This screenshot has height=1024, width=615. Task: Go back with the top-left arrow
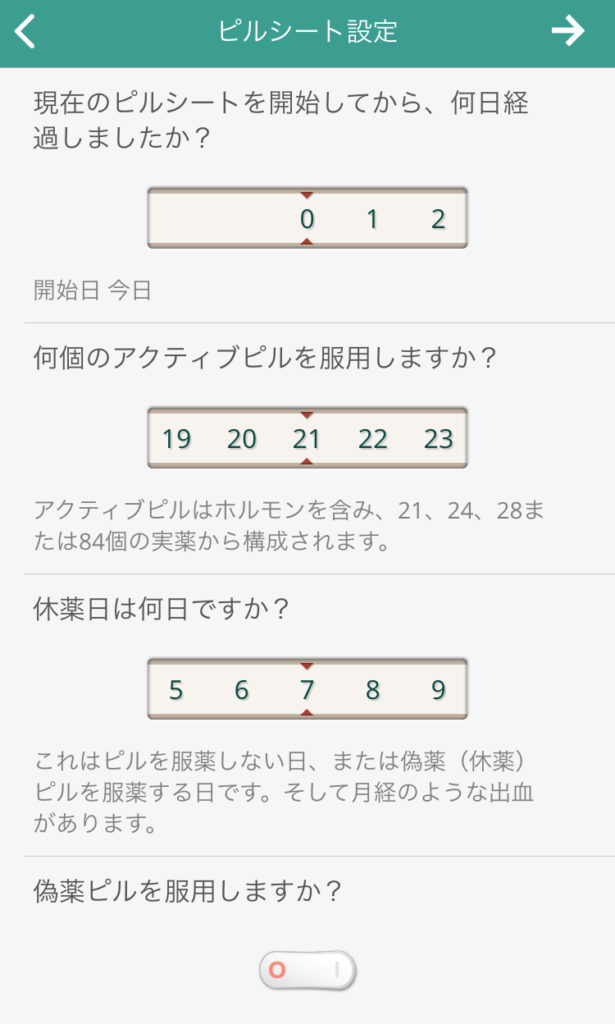pos(25,31)
